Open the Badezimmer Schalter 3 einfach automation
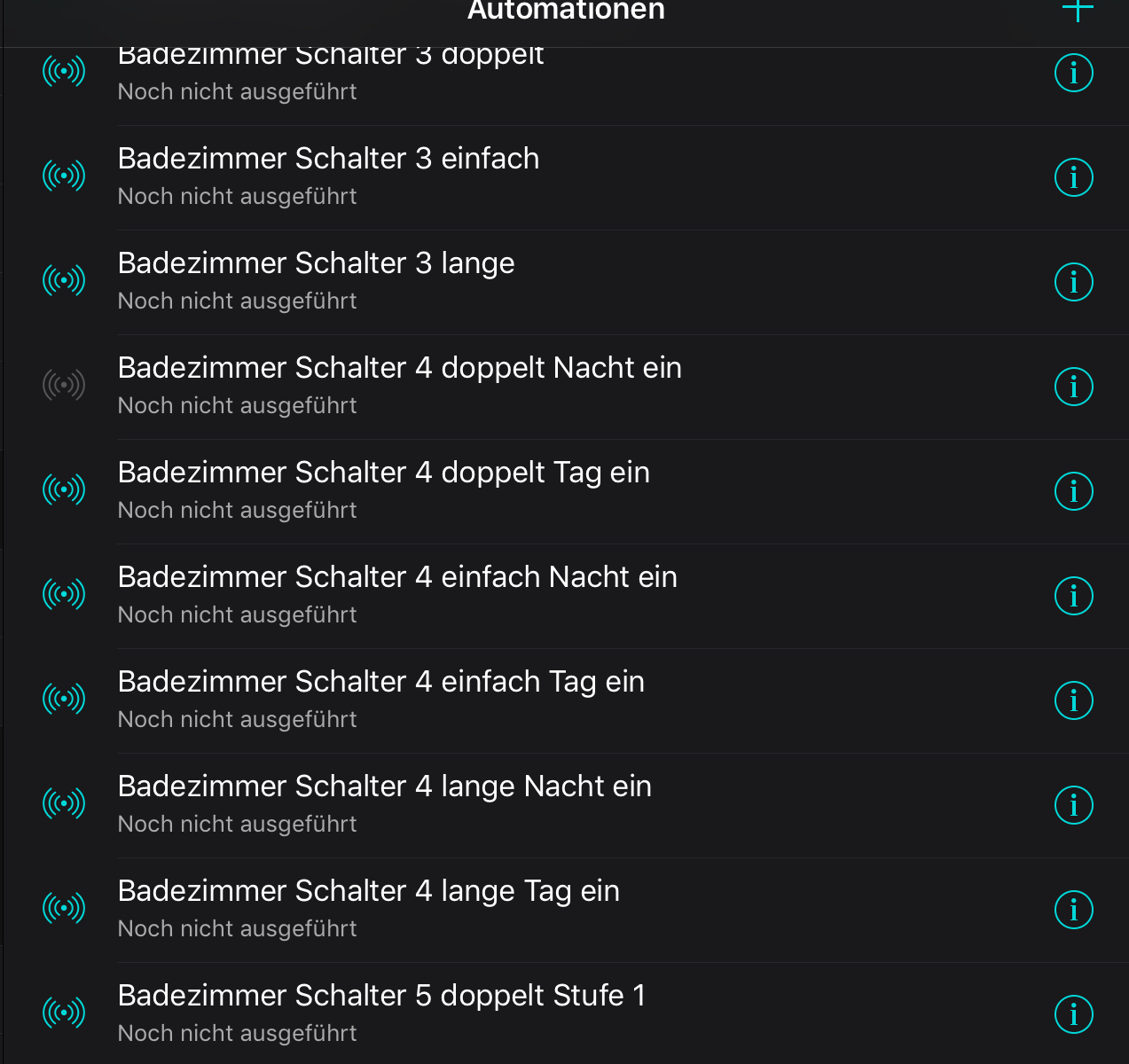The image size is (1129, 1064). pyautogui.click(x=566, y=177)
